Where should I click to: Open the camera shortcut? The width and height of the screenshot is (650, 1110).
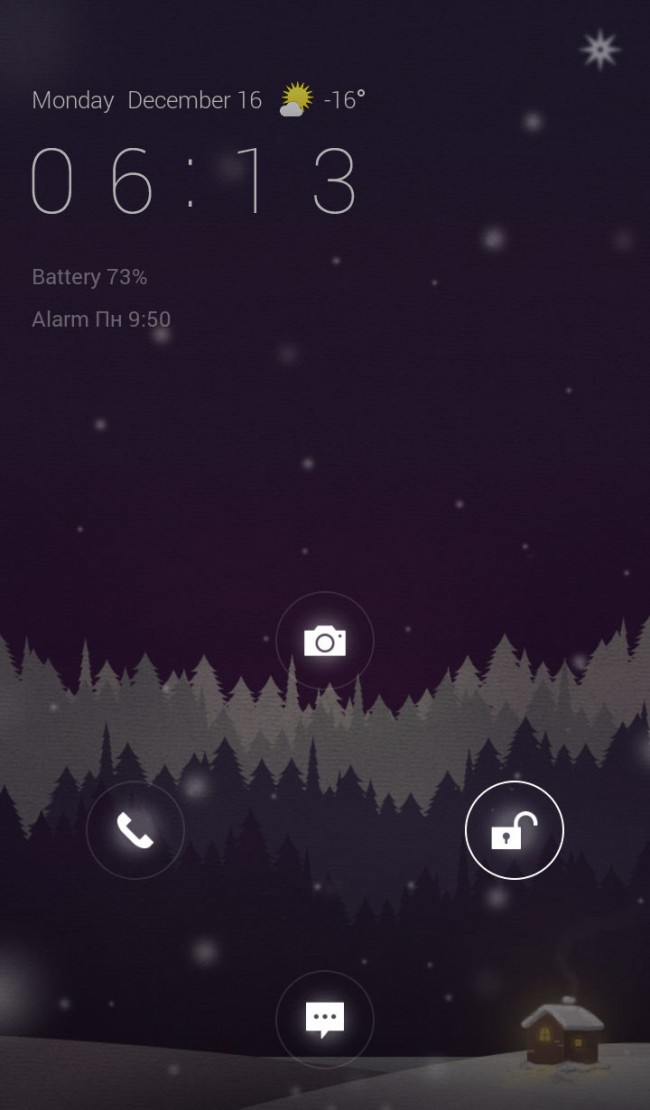point(325,641)
